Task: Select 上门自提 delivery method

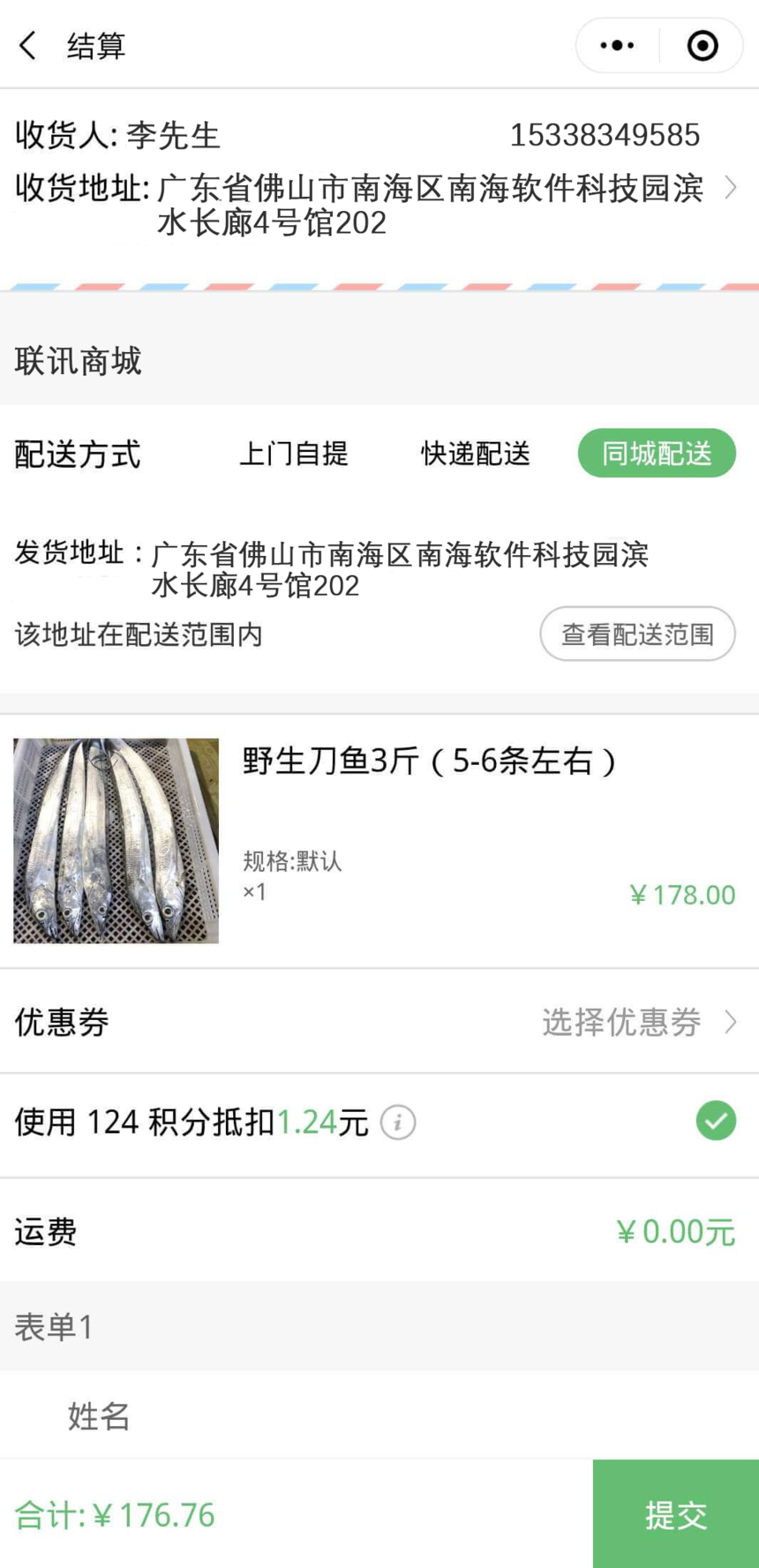Action: pos(294,454)
